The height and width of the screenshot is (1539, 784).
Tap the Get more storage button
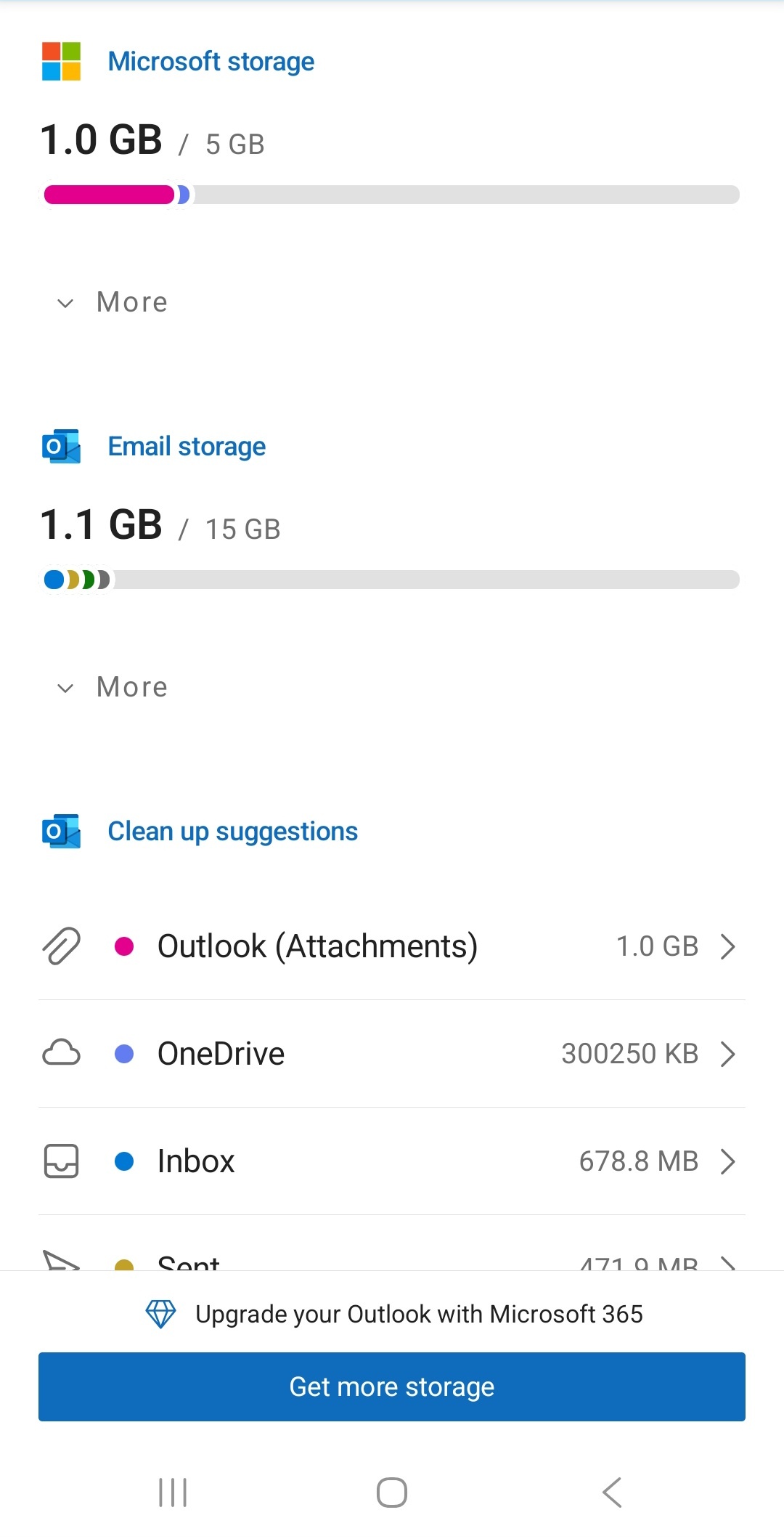[x=392, y=1386]
